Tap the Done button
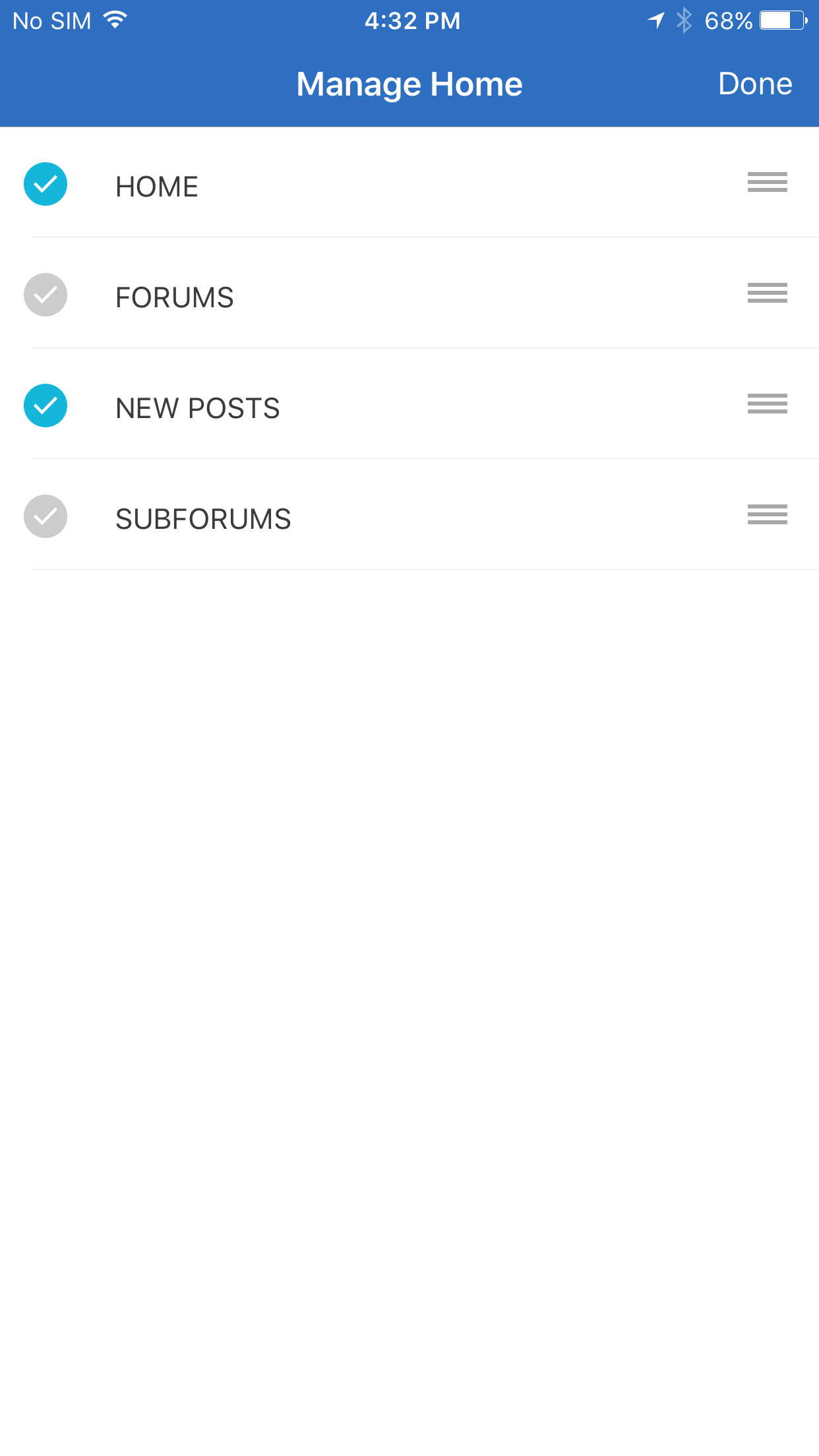The height and width of the screenshot is (1456, 819). [756, 84]
